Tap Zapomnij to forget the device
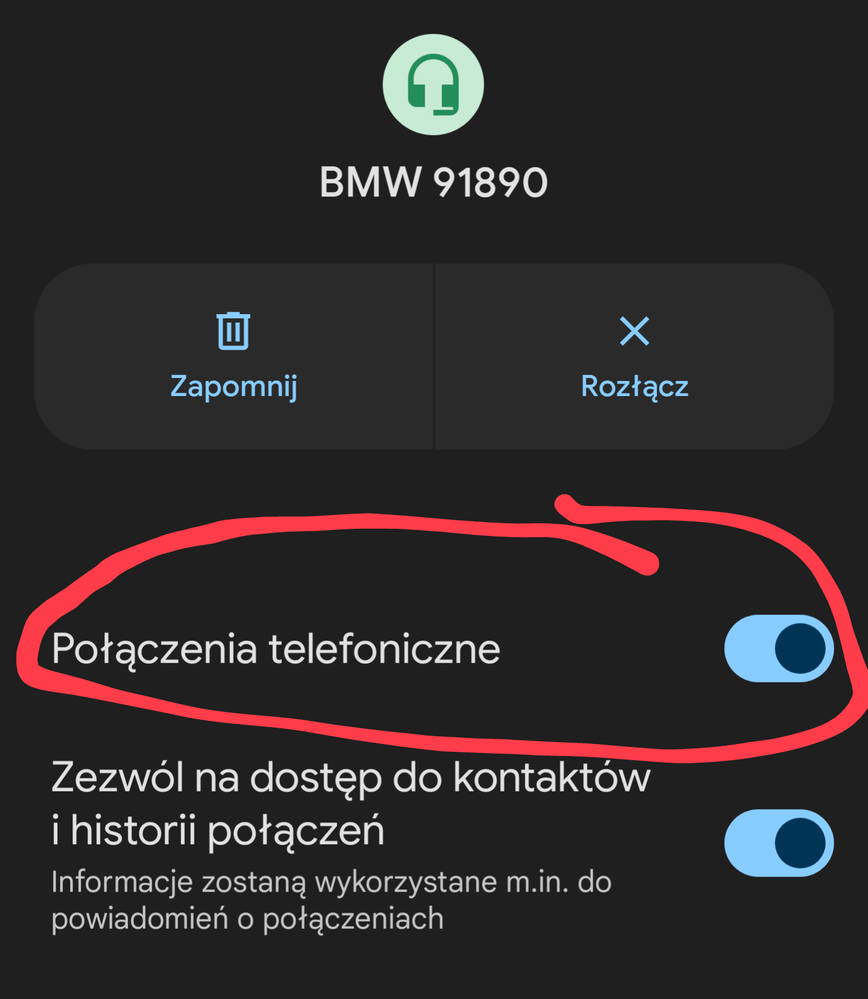The image size is (868, 999). [x=234, y=356]
